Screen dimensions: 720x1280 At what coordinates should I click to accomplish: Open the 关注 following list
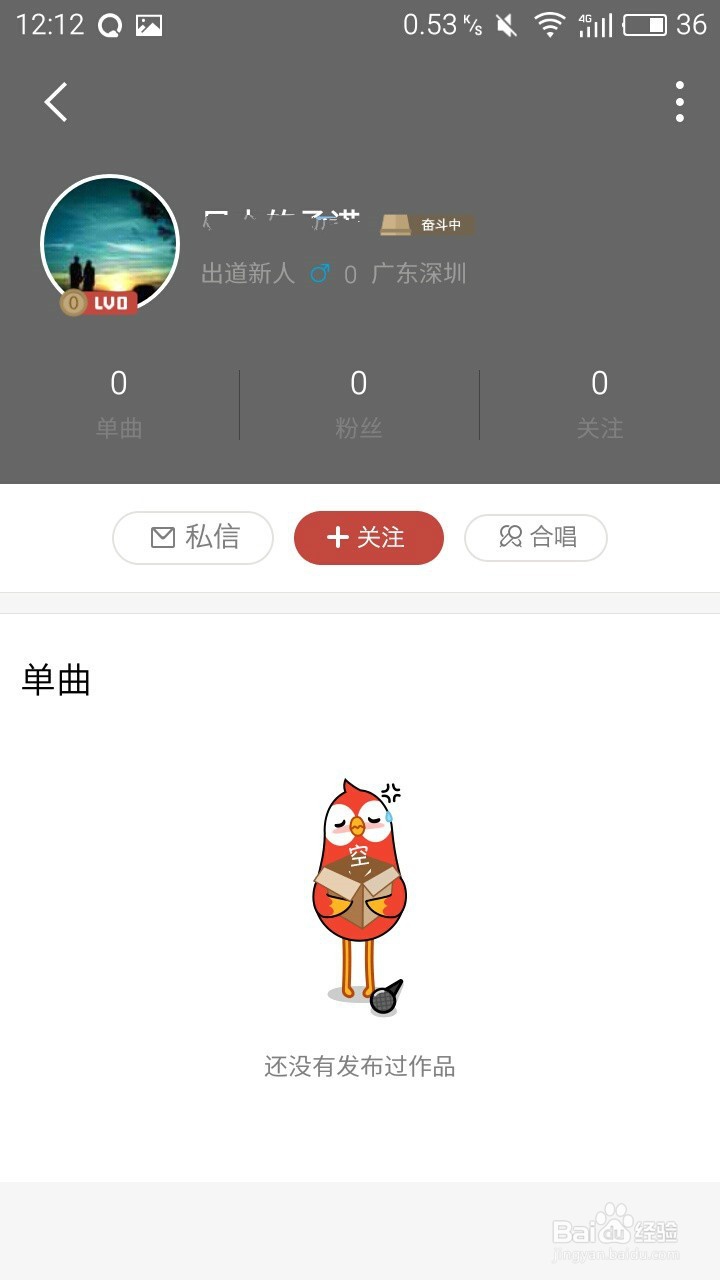(x=601, y=400)
